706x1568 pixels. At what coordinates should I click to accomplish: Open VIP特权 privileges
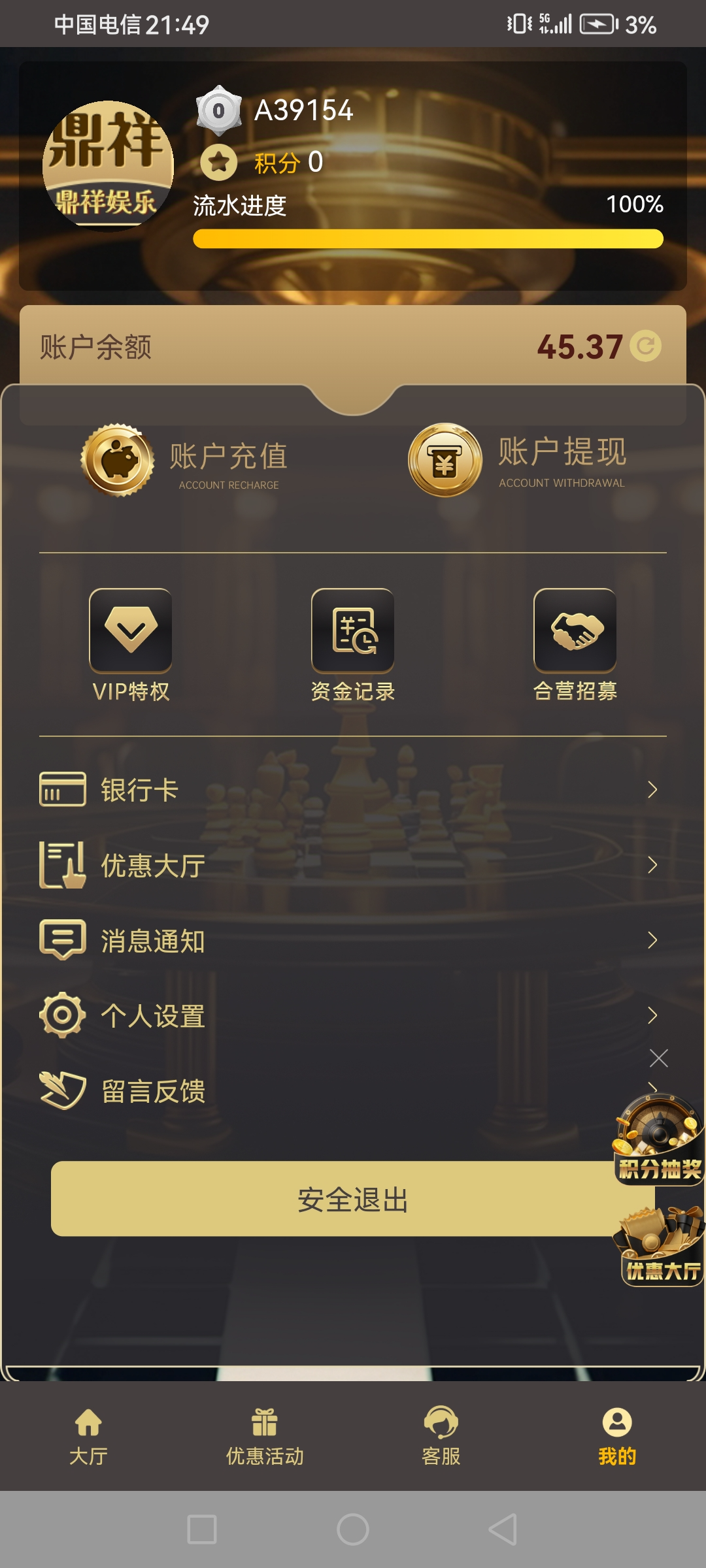coord(131,644)
